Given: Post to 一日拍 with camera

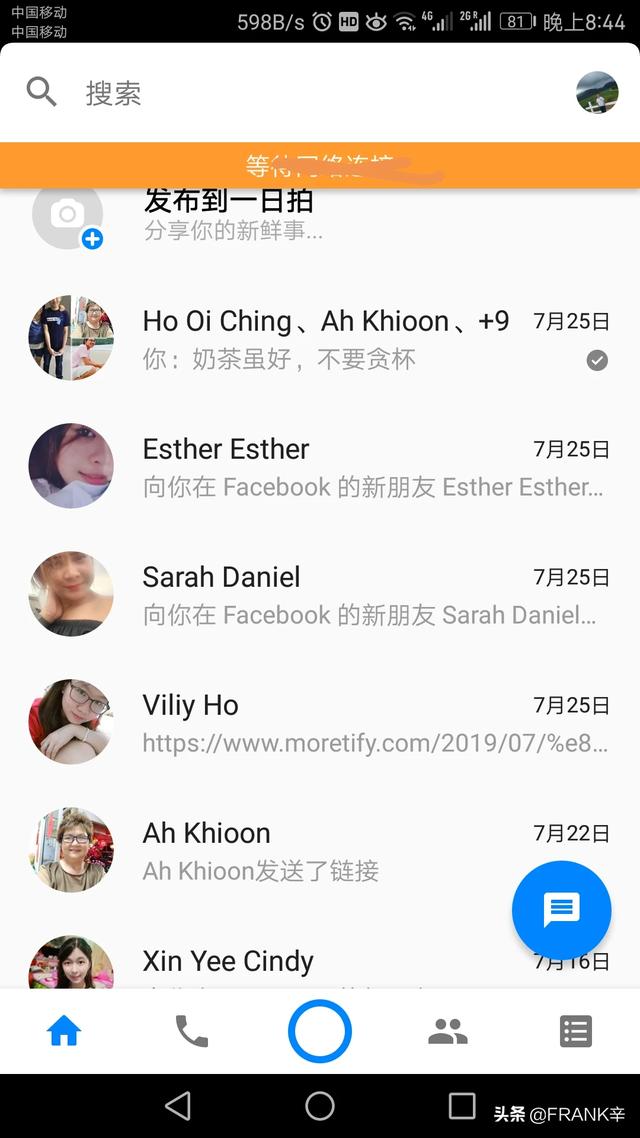Looking at the screenshot, I should [x=67, y=214].
